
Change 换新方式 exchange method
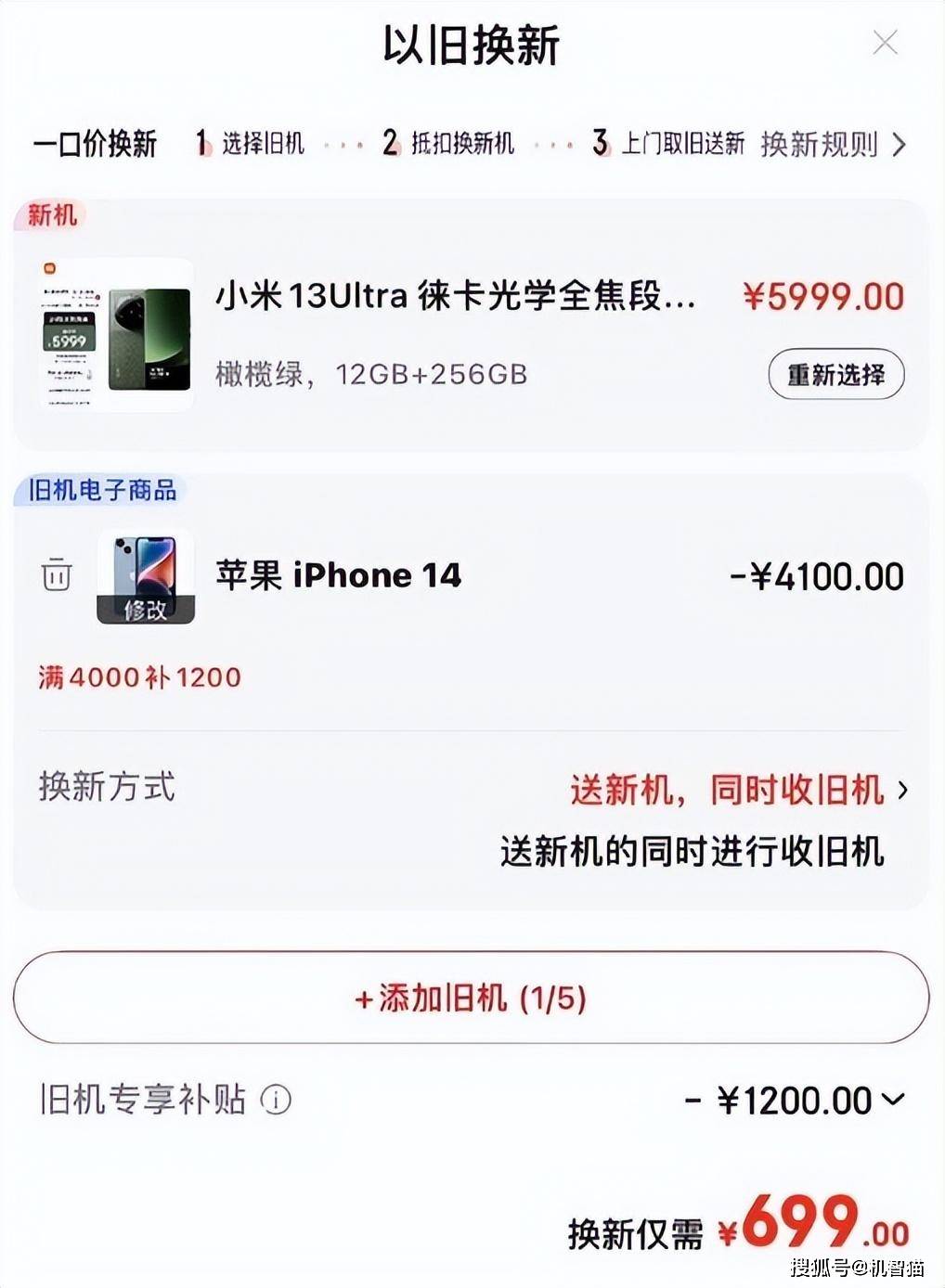[x=738, y=790]
